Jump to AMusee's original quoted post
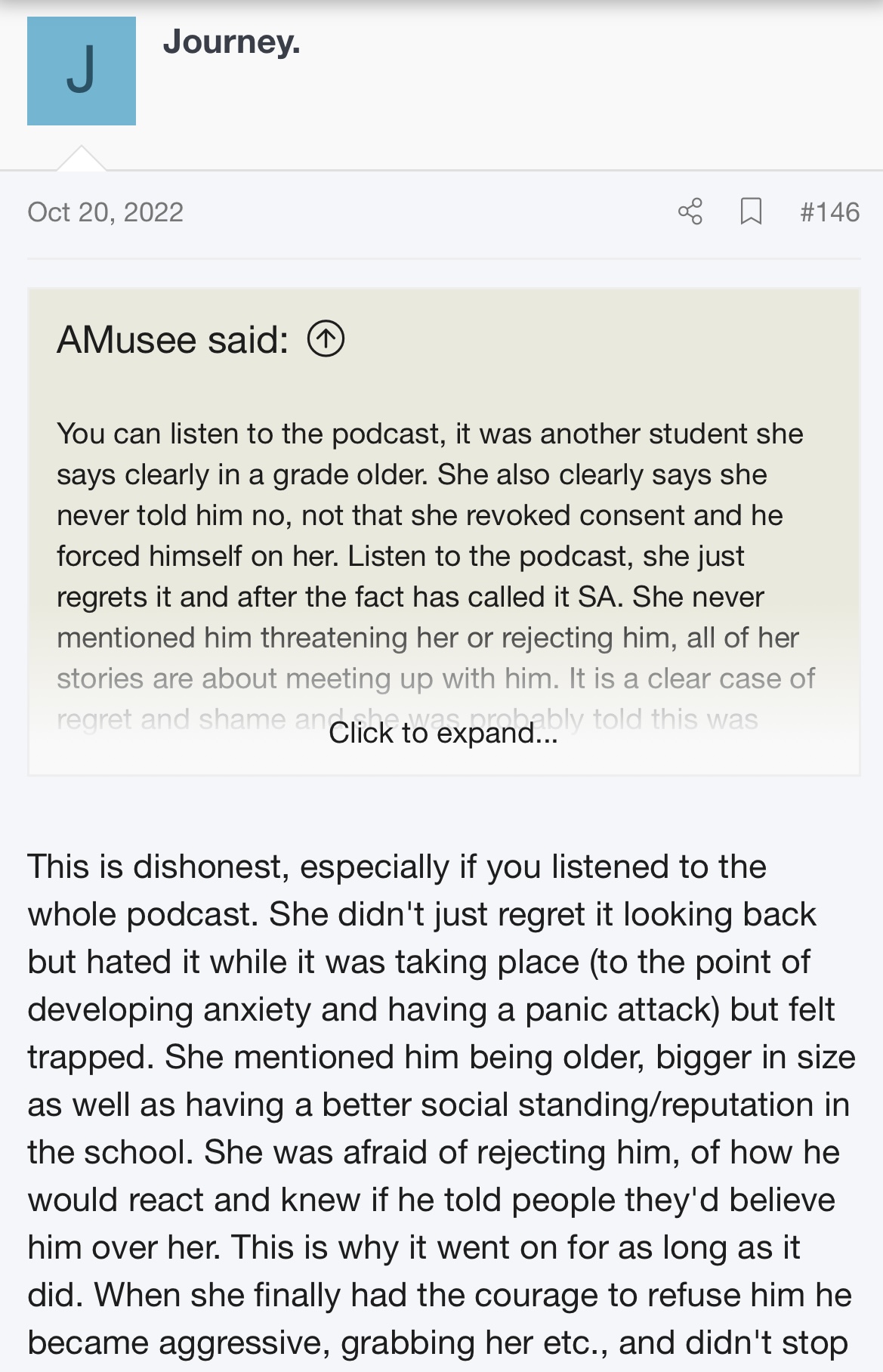This screenshot has width=883, height=1372. pyautogui.click(x=326, y=339)
